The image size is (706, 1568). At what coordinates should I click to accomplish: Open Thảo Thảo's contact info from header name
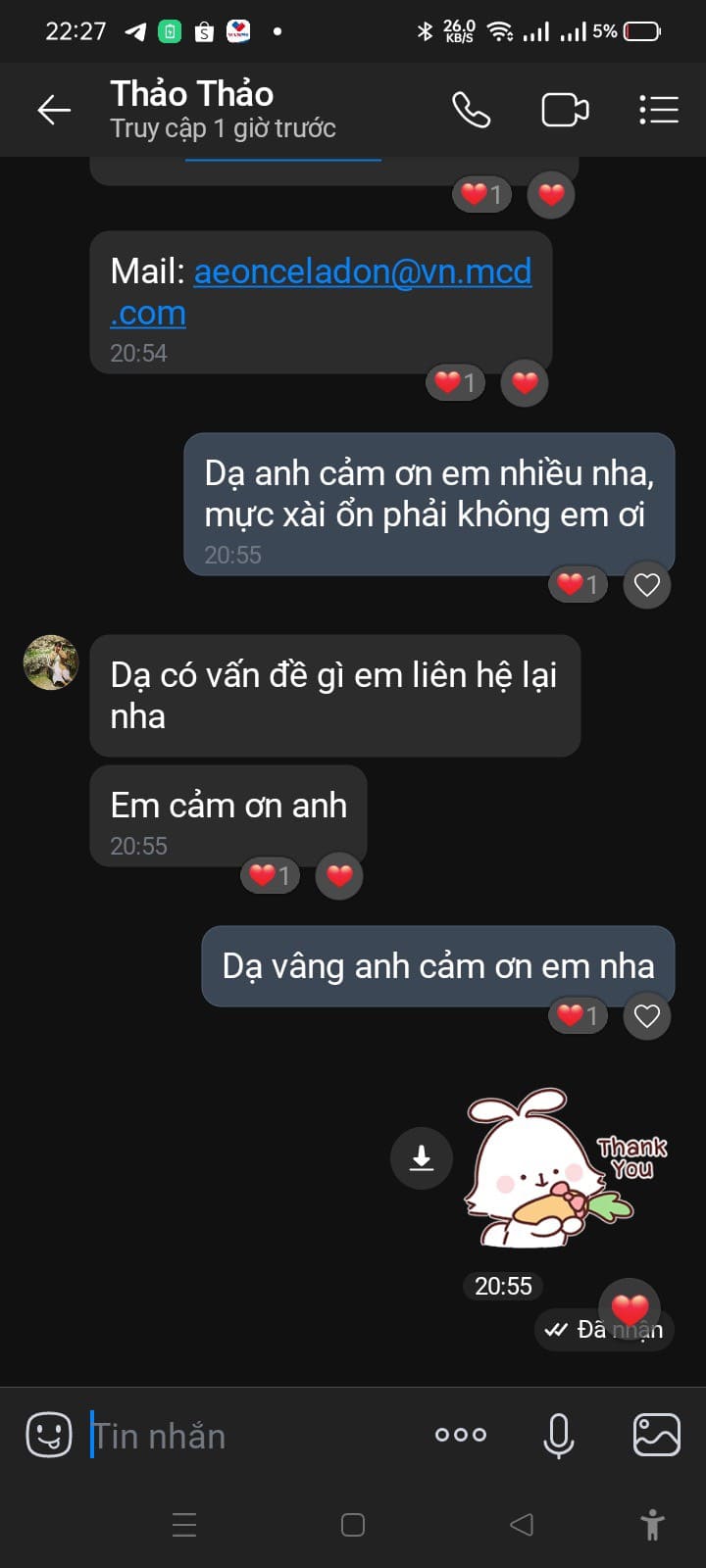click(x=192, y=94)
